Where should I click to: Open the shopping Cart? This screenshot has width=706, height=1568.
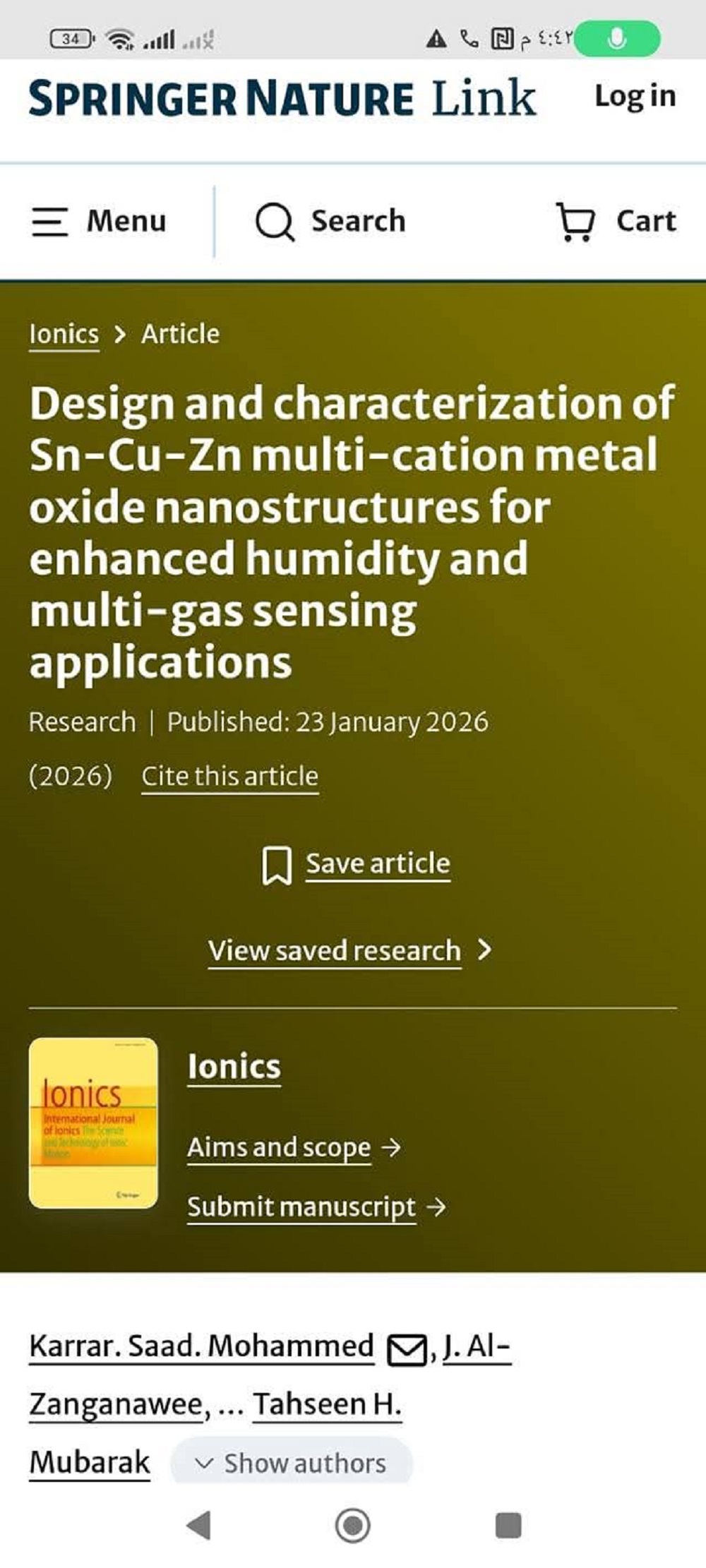click(x=616, y=222)
